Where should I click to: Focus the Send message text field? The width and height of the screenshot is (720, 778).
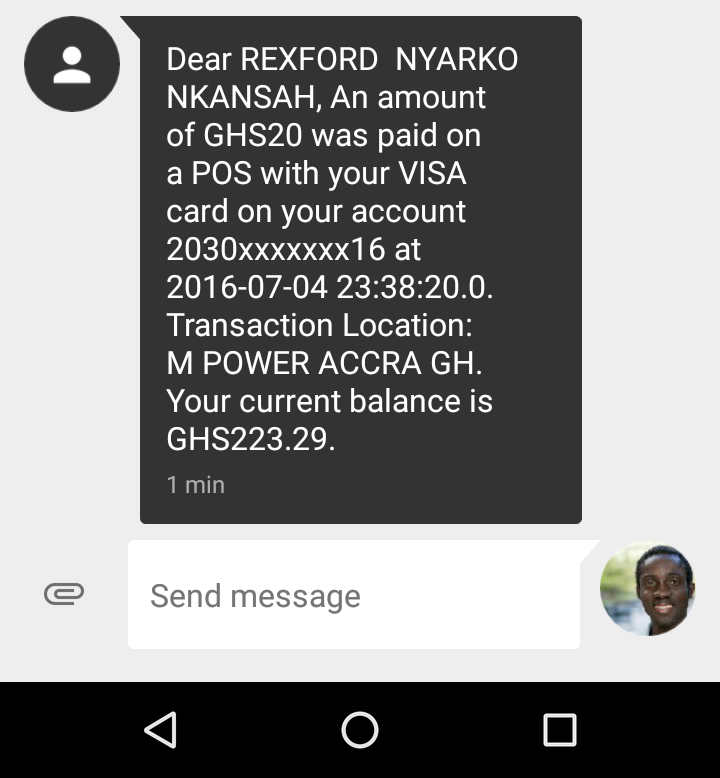(353, 596)
